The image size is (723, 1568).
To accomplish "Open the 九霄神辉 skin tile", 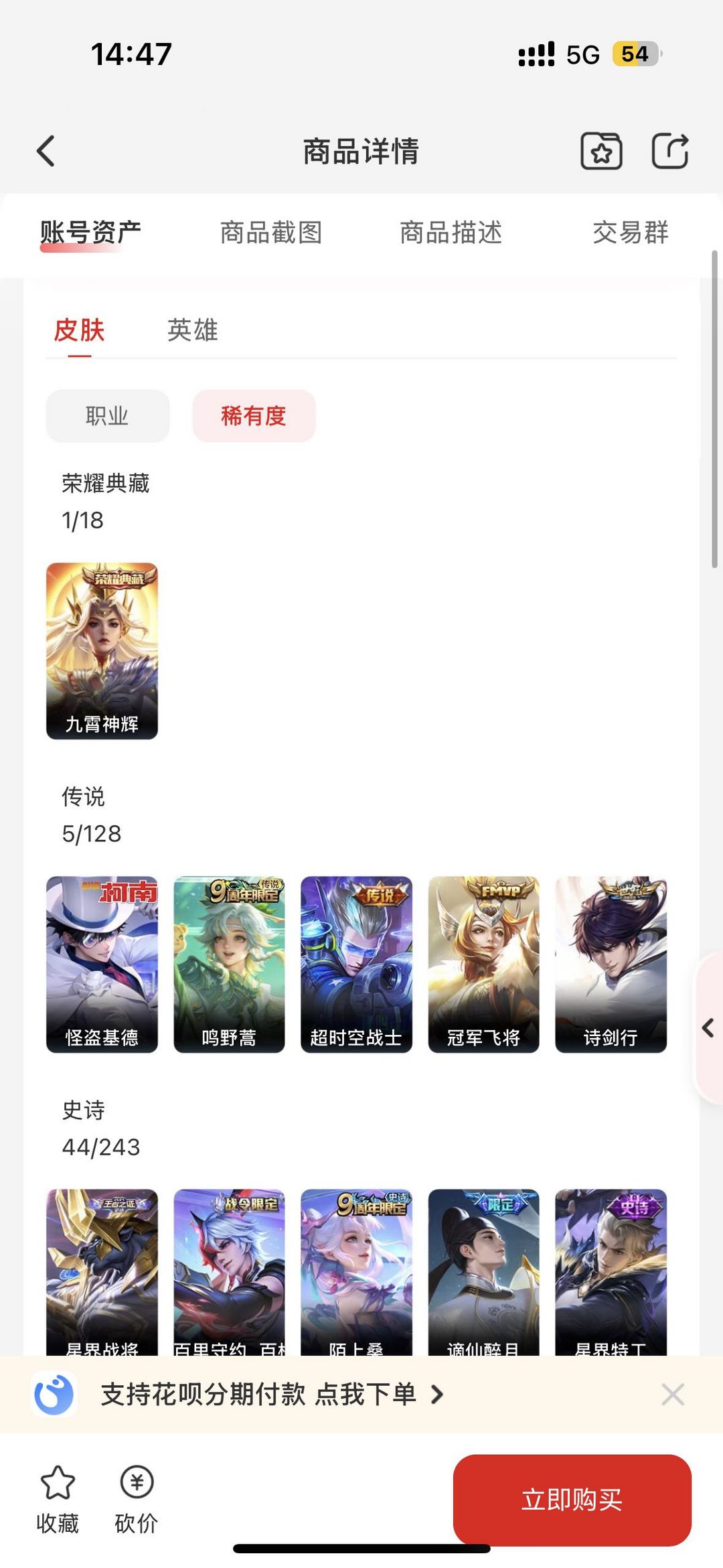I will click(x=102, y=651).
